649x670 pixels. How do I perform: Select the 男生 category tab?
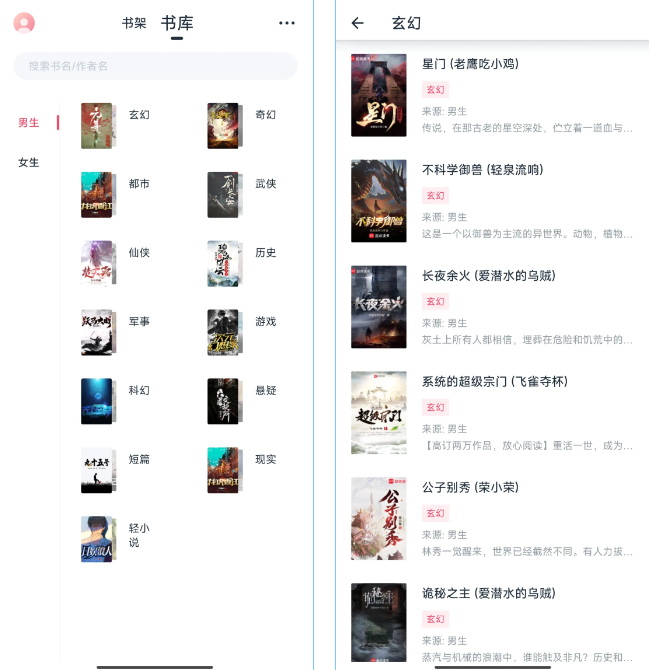29,123
